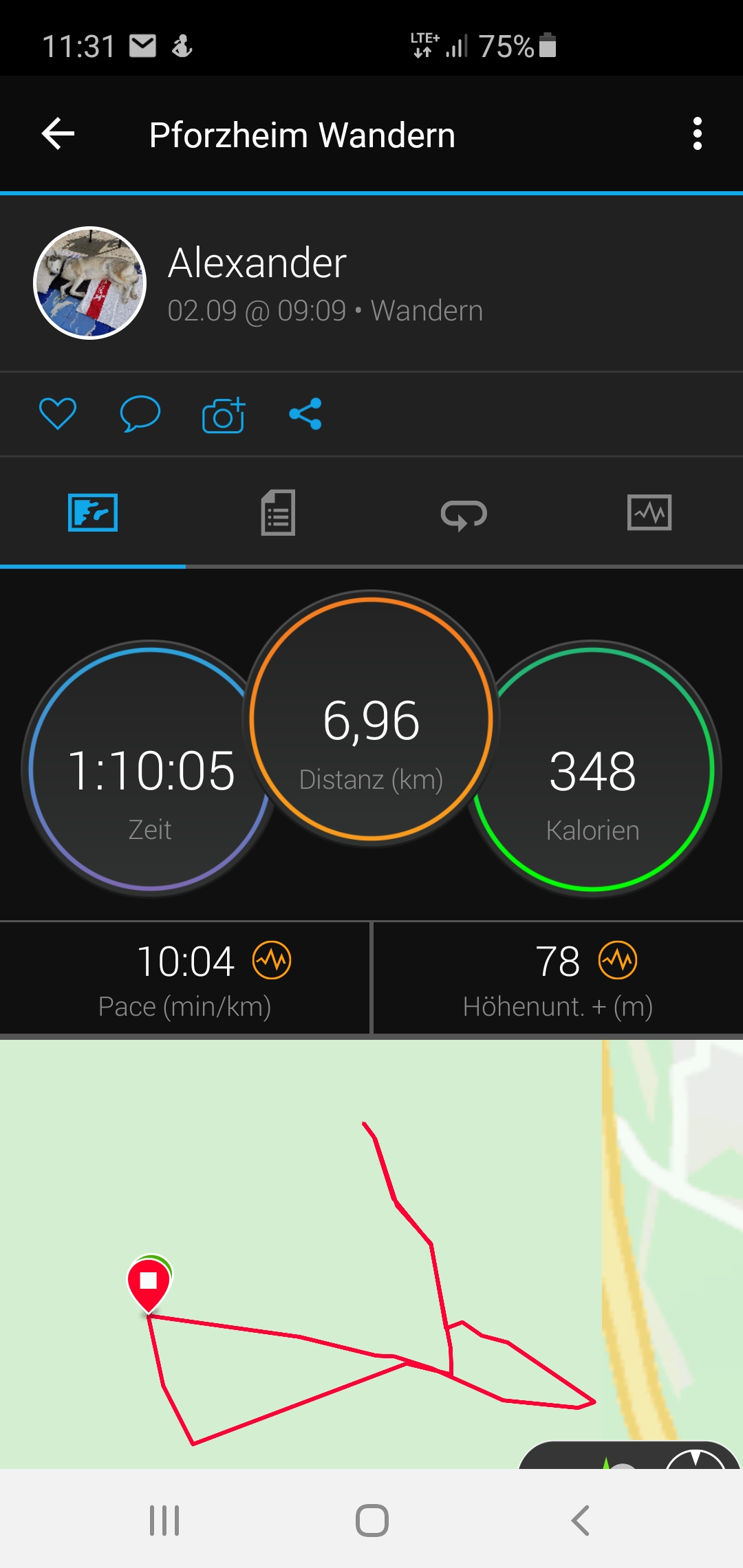Like this hiking activity
The image size is (743, 1568).
click(x=58, y=414)
